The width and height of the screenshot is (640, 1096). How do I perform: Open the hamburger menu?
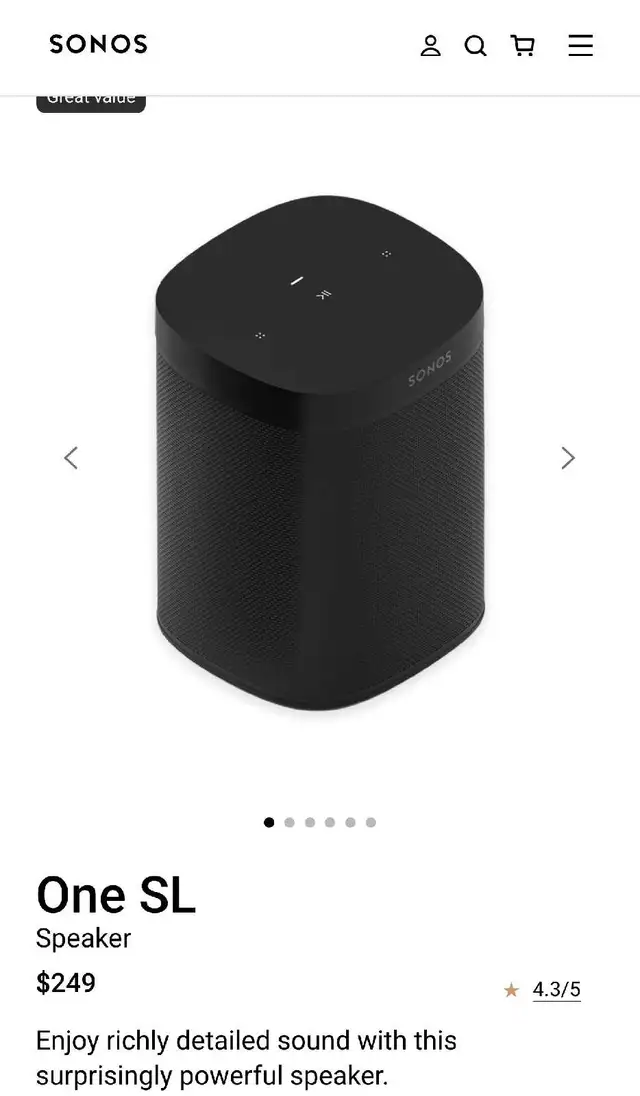point(580,45)
